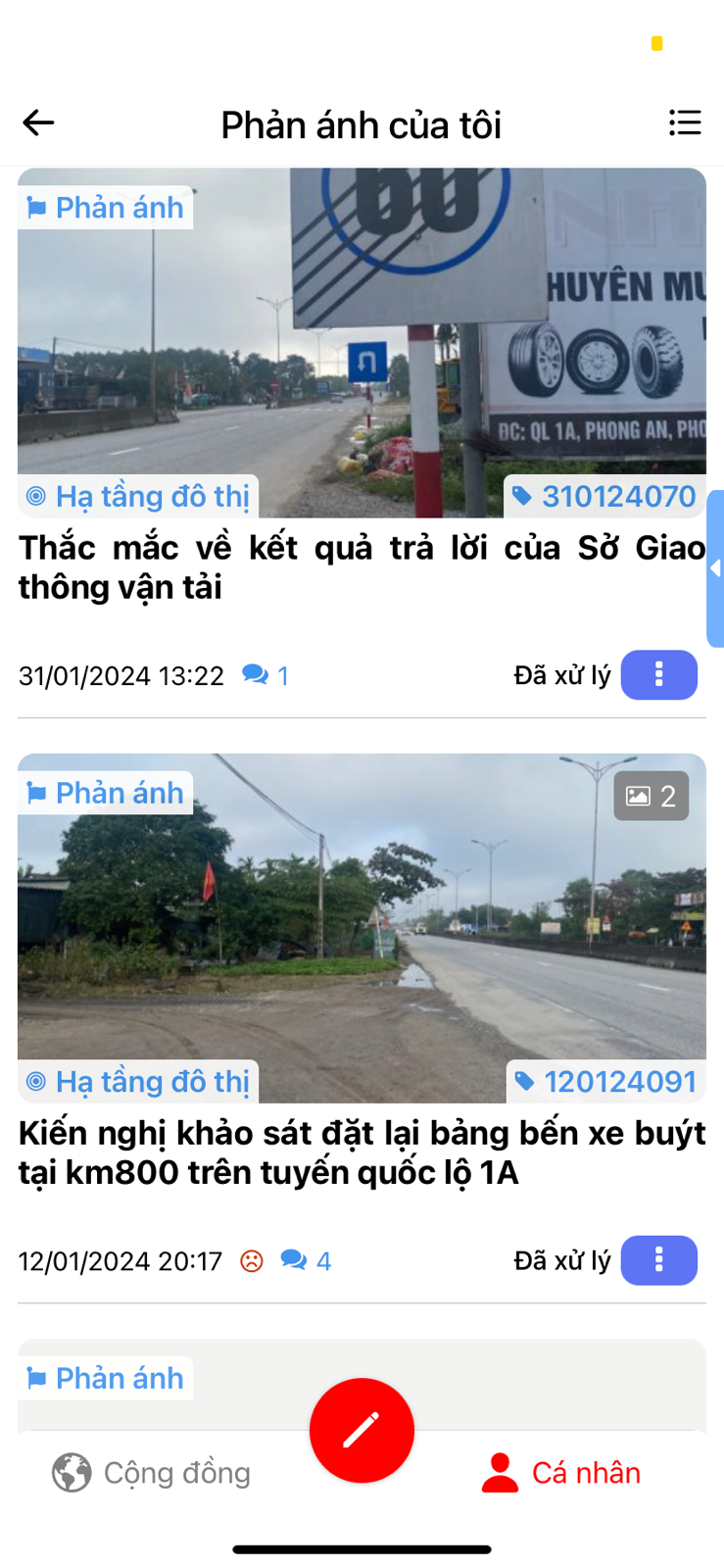Open report about Sở Giao thông vận tải reply
The width and height of the screenshot is (724, 1568).
click(361, 566)
